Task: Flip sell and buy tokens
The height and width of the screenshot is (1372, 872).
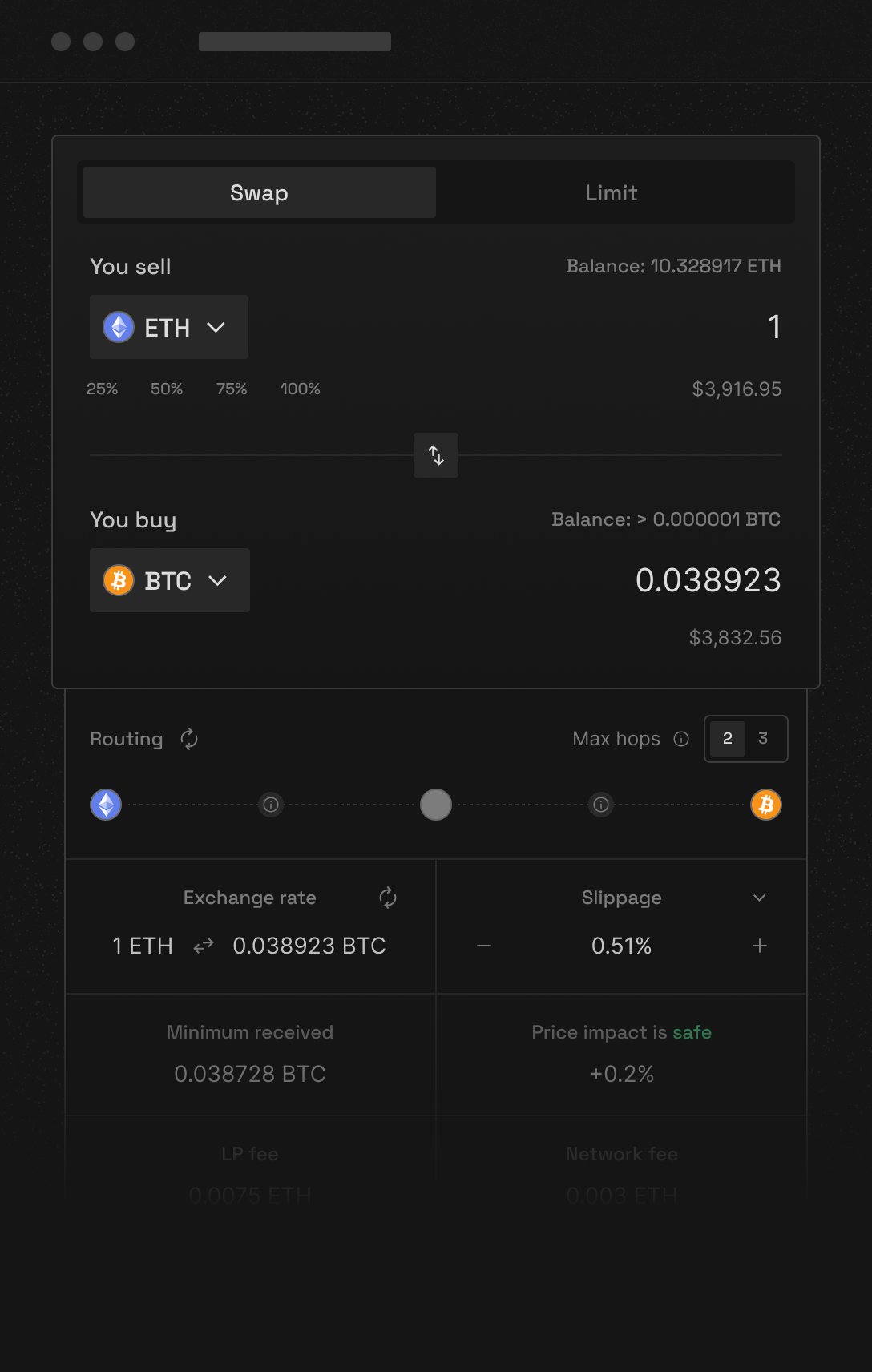Action: pyautogui.click(x=436, y=455)
